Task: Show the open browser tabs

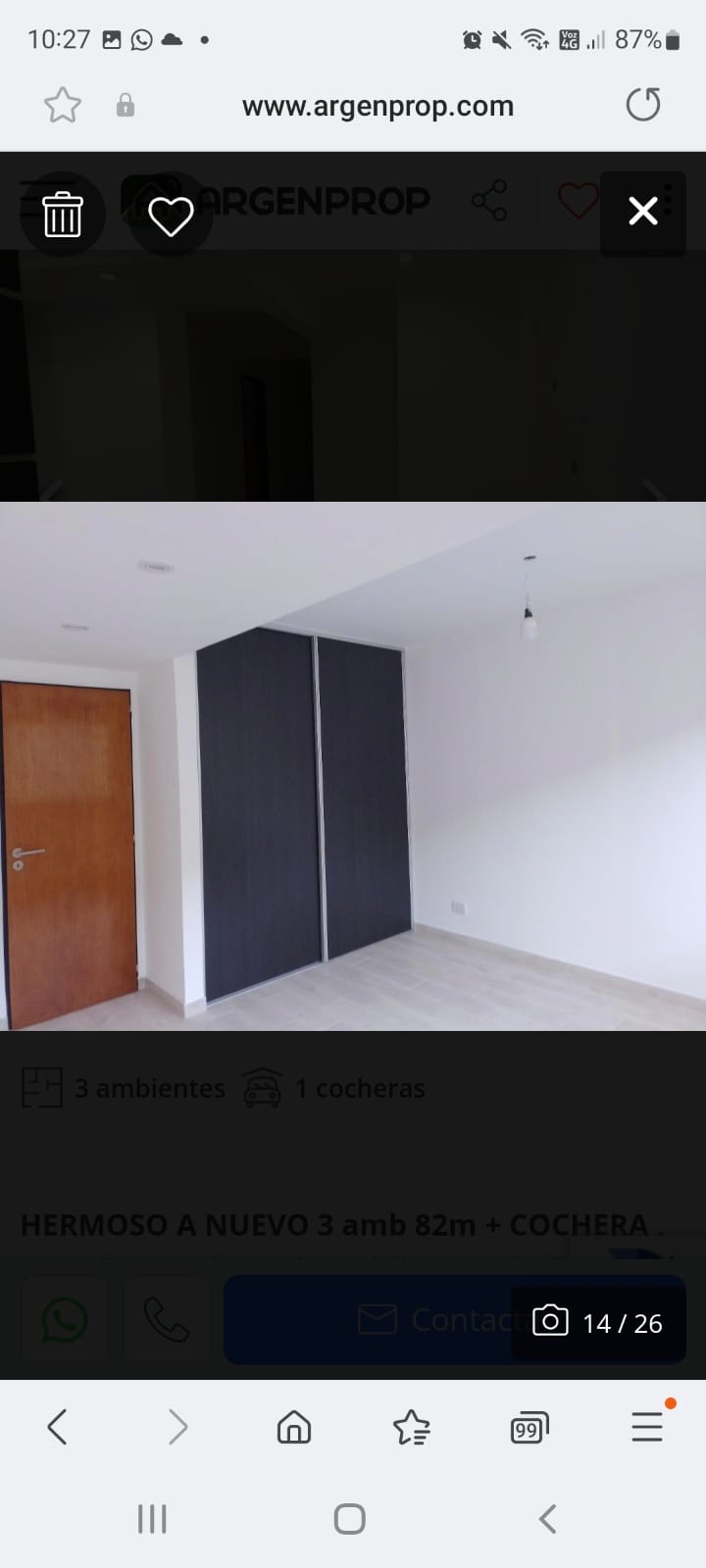Action: coord(529,1429)
